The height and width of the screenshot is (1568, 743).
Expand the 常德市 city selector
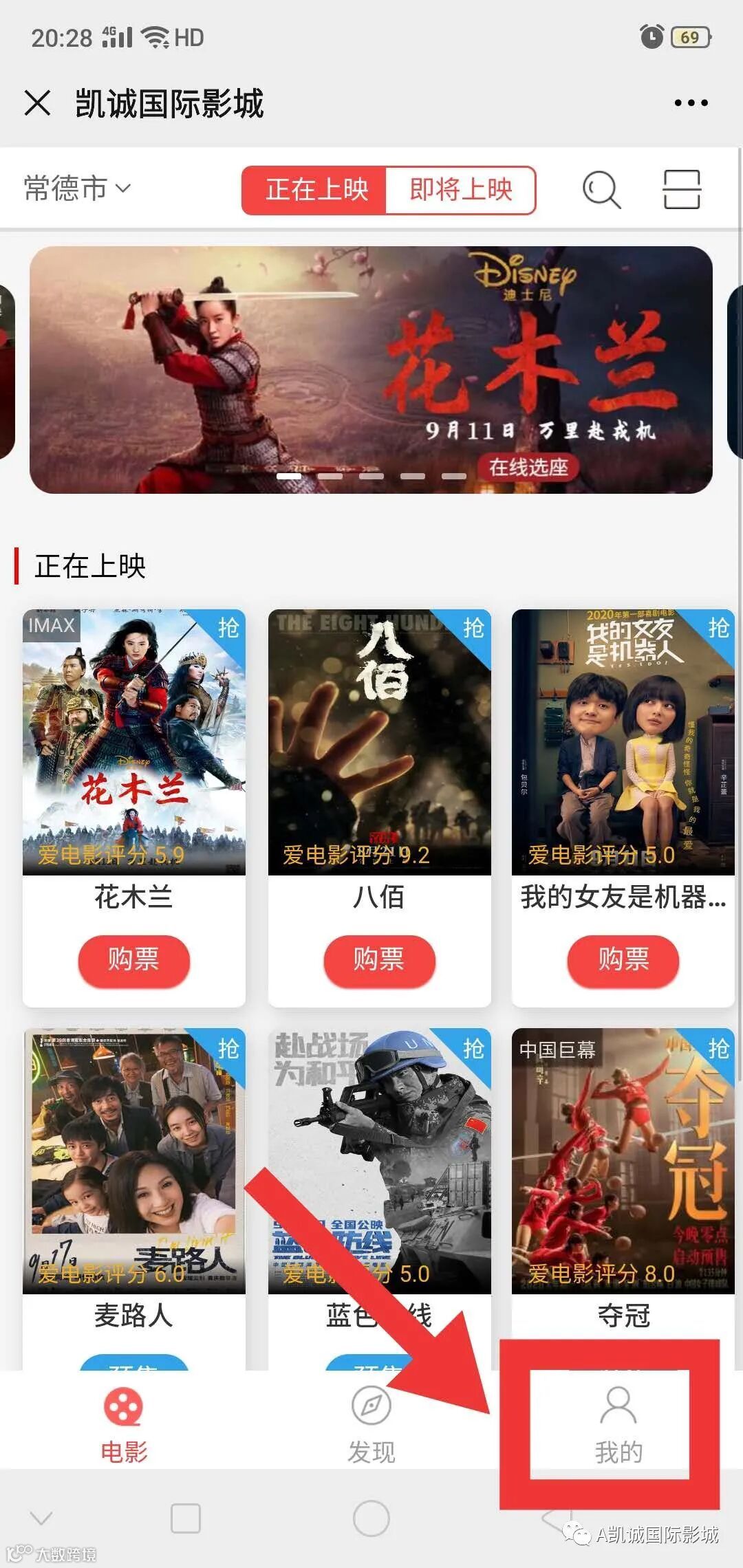coord(77,188)
